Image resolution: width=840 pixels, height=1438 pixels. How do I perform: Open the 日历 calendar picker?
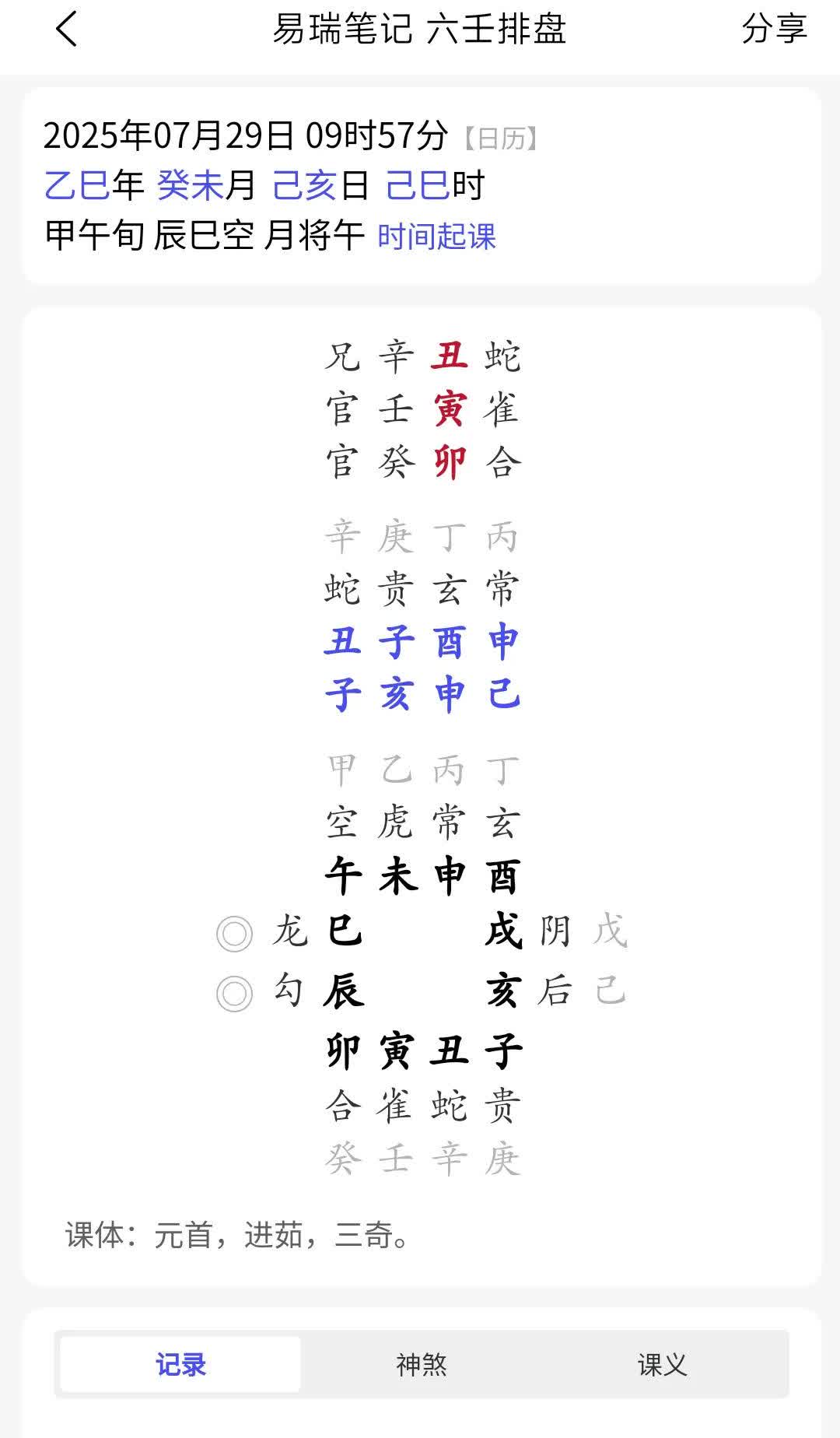(500, 139)
